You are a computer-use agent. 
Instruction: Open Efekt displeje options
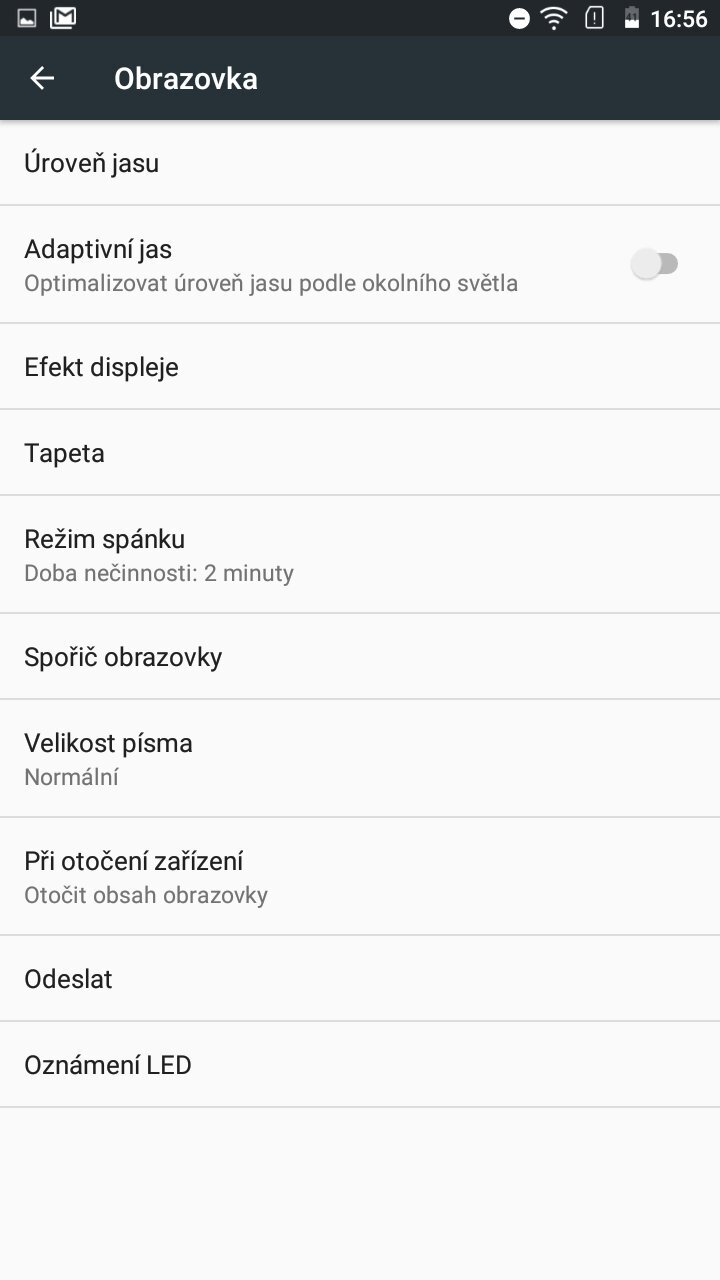click(x=101, y=367)
